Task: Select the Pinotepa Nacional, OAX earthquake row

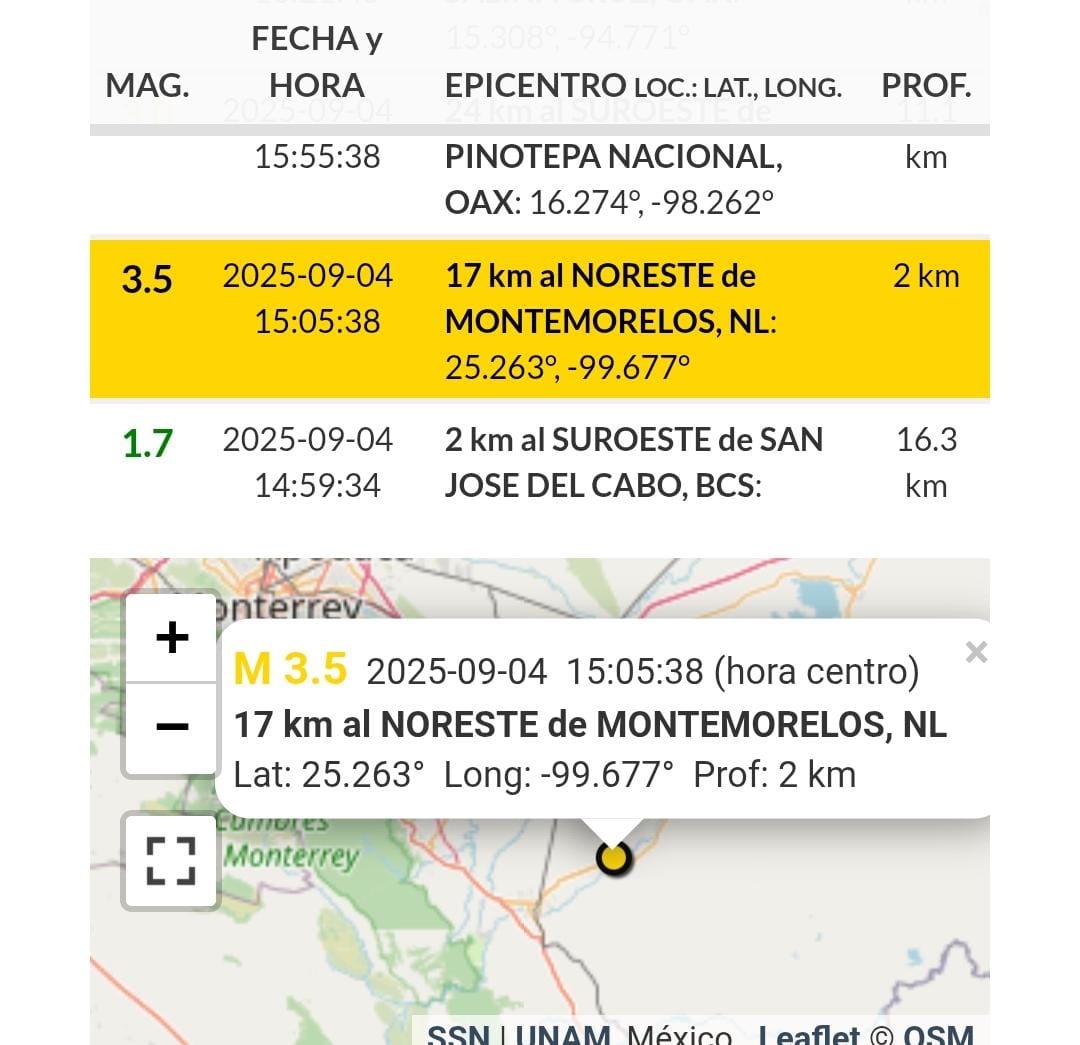Action: 540,180
